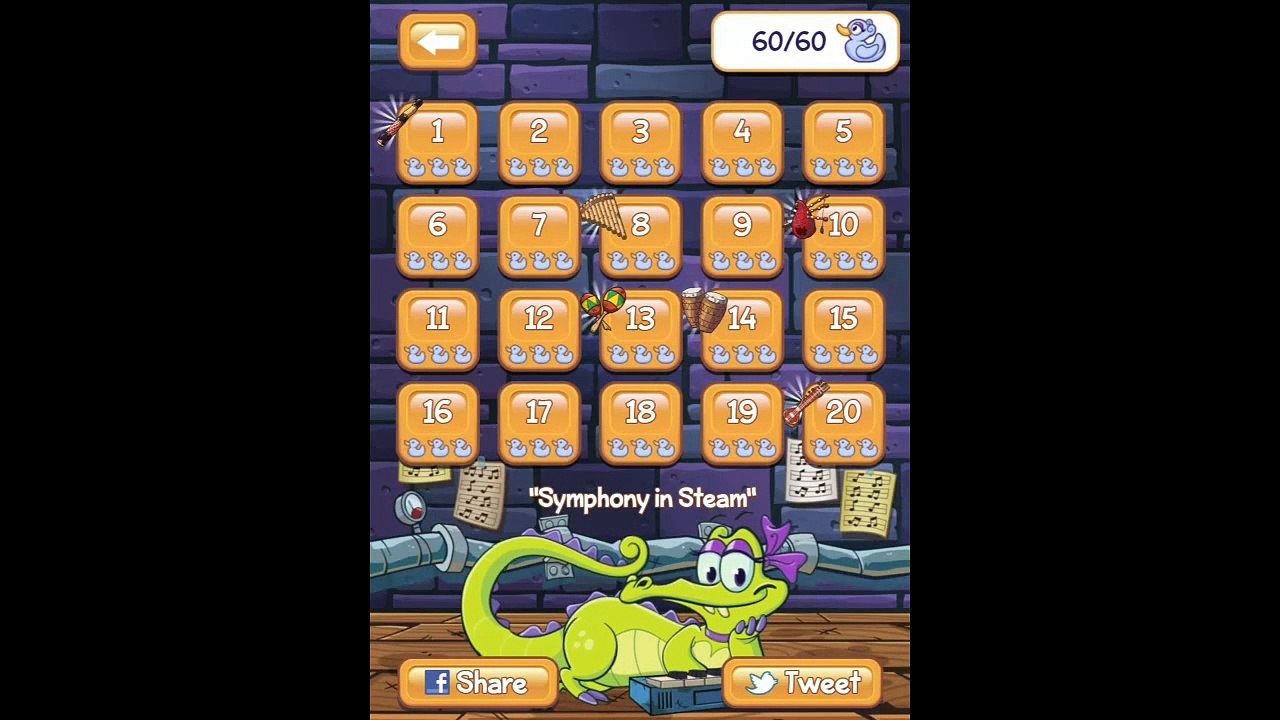Share progress on Facebook
Screen dimensions: 1280x720
pyautogui.click(x=478, y=683)
